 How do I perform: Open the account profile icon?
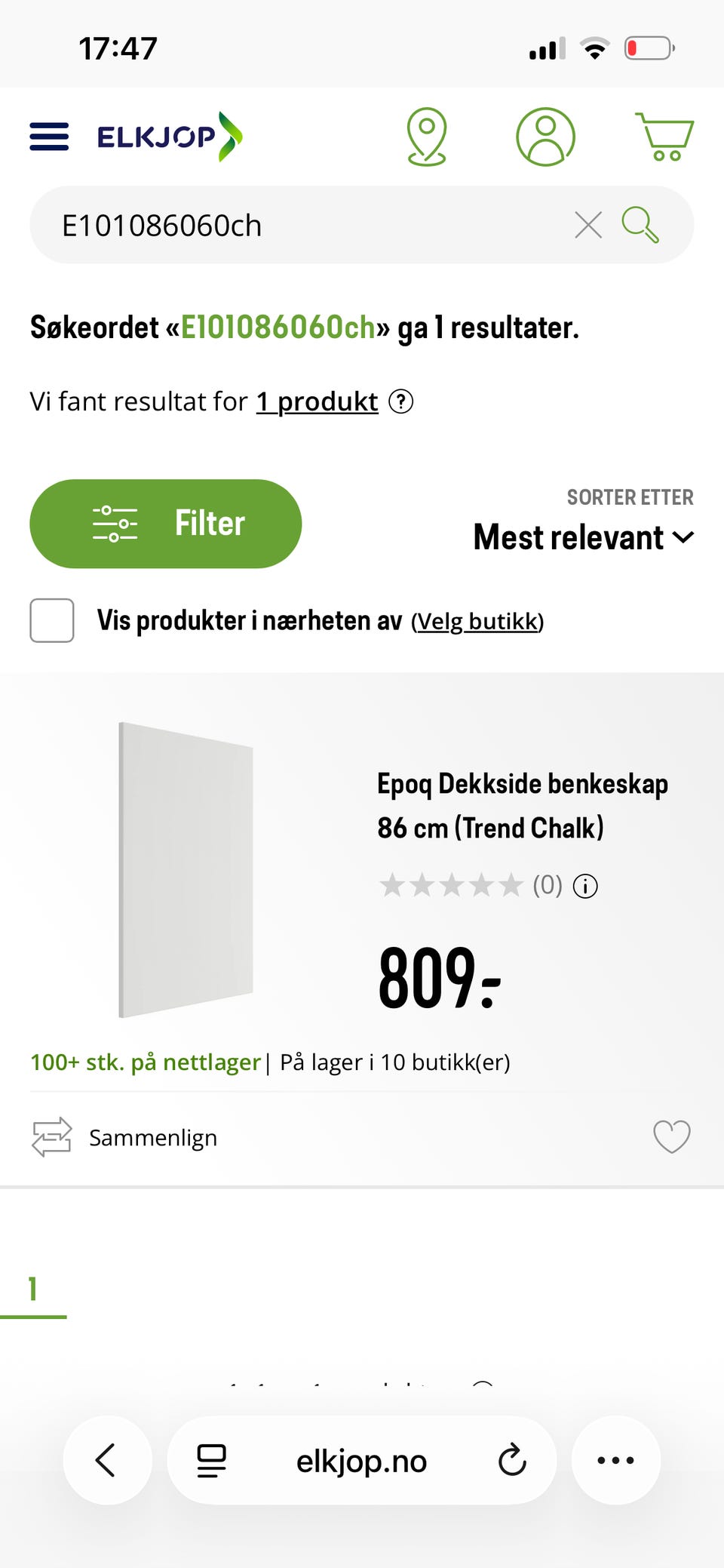coord(545,137)
